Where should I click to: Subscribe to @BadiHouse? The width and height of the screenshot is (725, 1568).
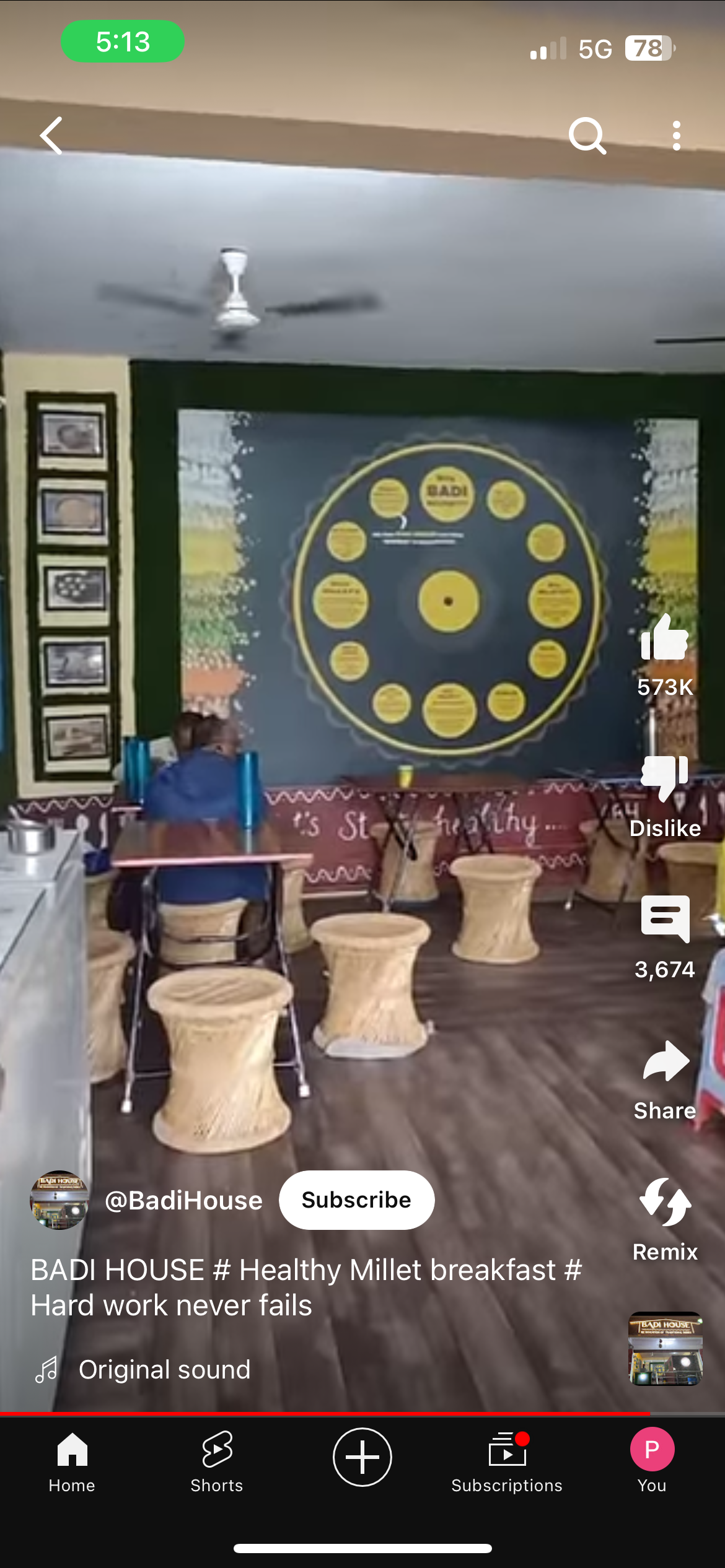356,1200
